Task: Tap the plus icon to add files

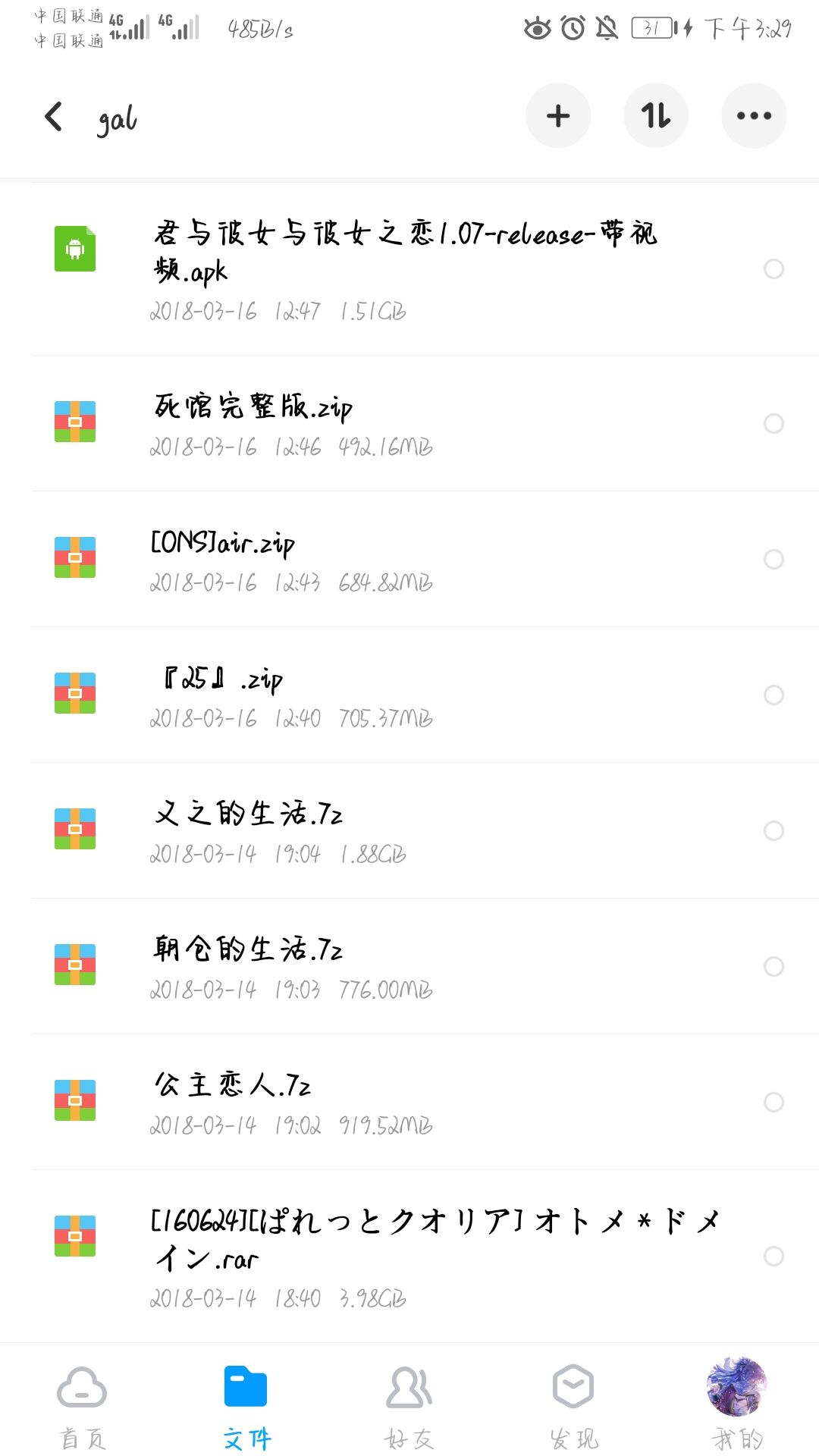Action: [x=558, y=116]
